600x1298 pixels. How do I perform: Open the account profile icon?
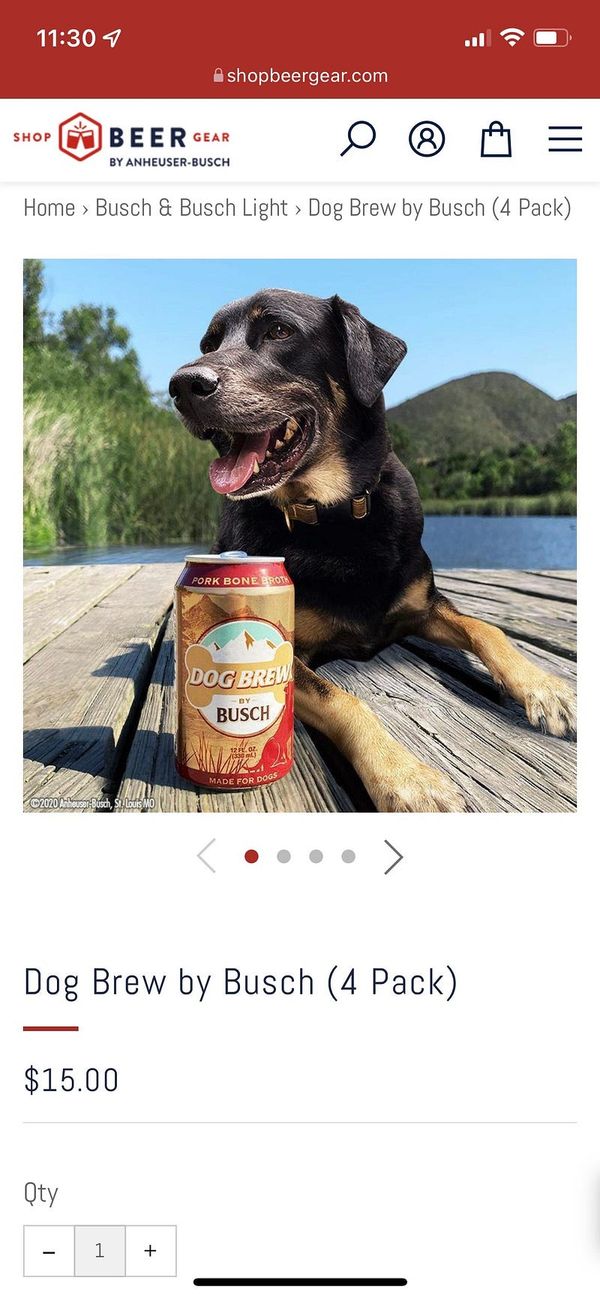click(427, 138)
